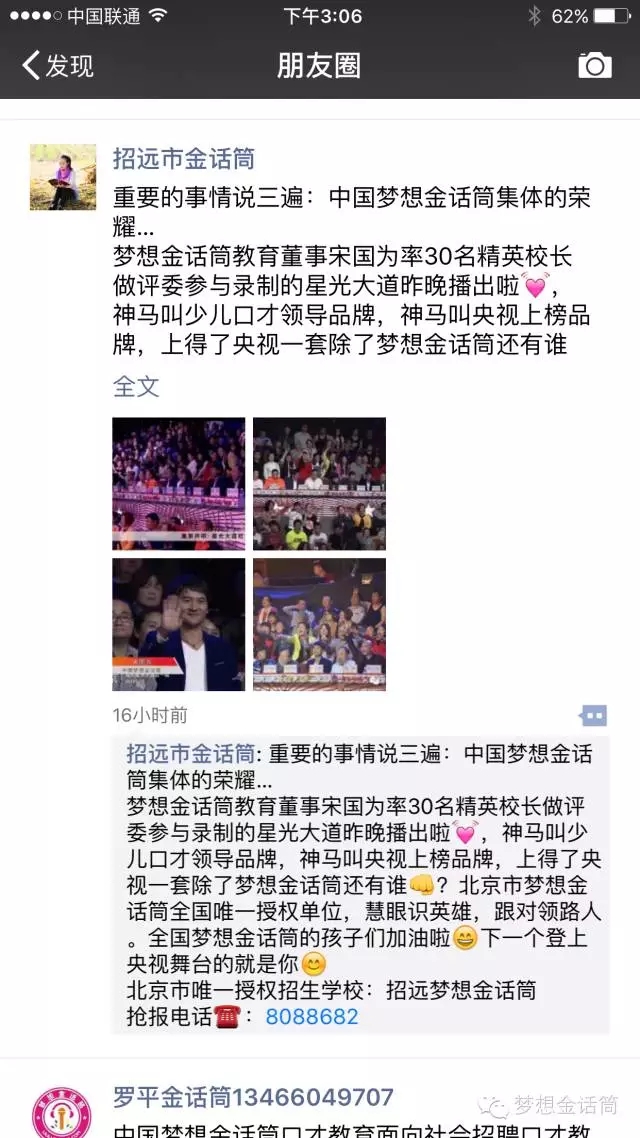Expand the post with 全文
This screenshot has height=1138, width=640.
pos(136,386)
